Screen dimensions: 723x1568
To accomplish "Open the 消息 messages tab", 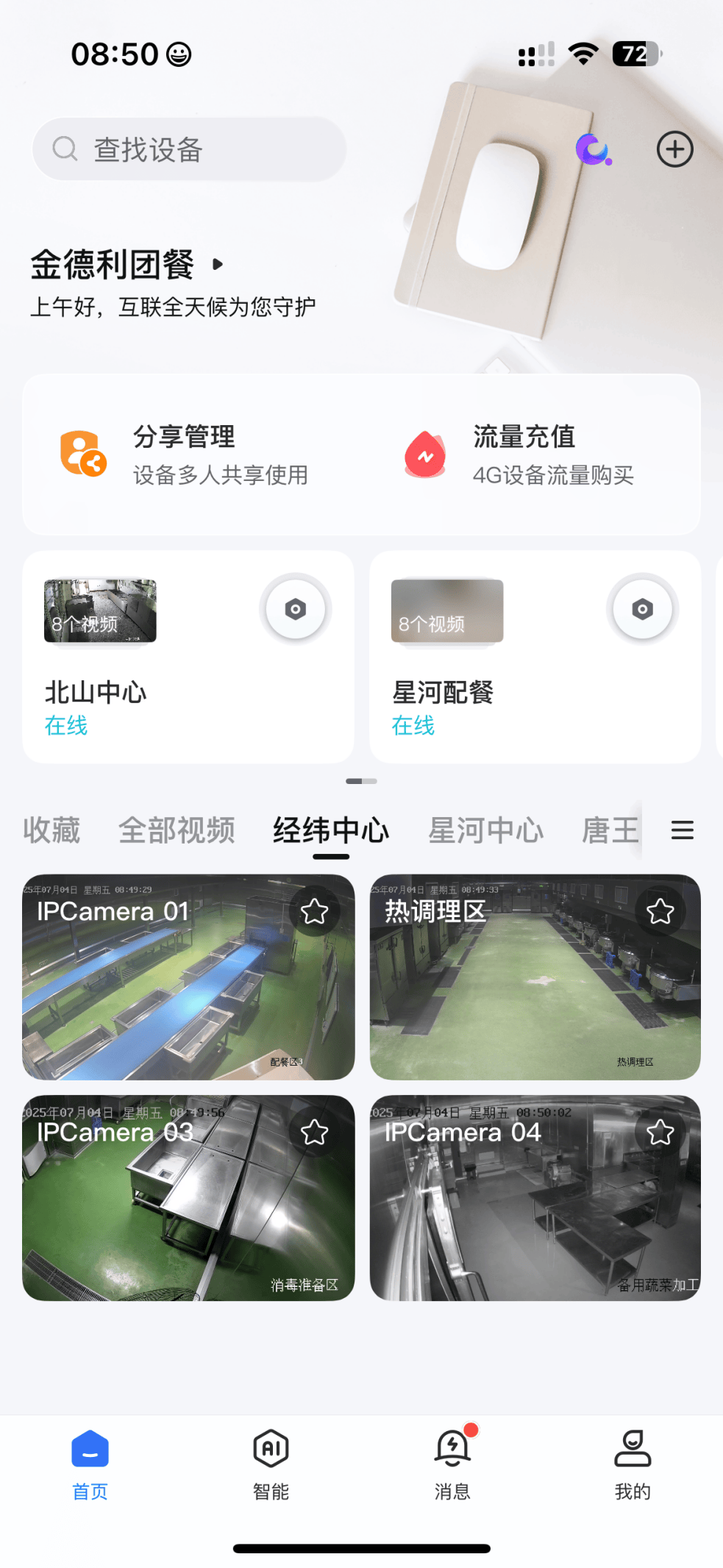I will pyautogui.click(x=452, y=1464).
